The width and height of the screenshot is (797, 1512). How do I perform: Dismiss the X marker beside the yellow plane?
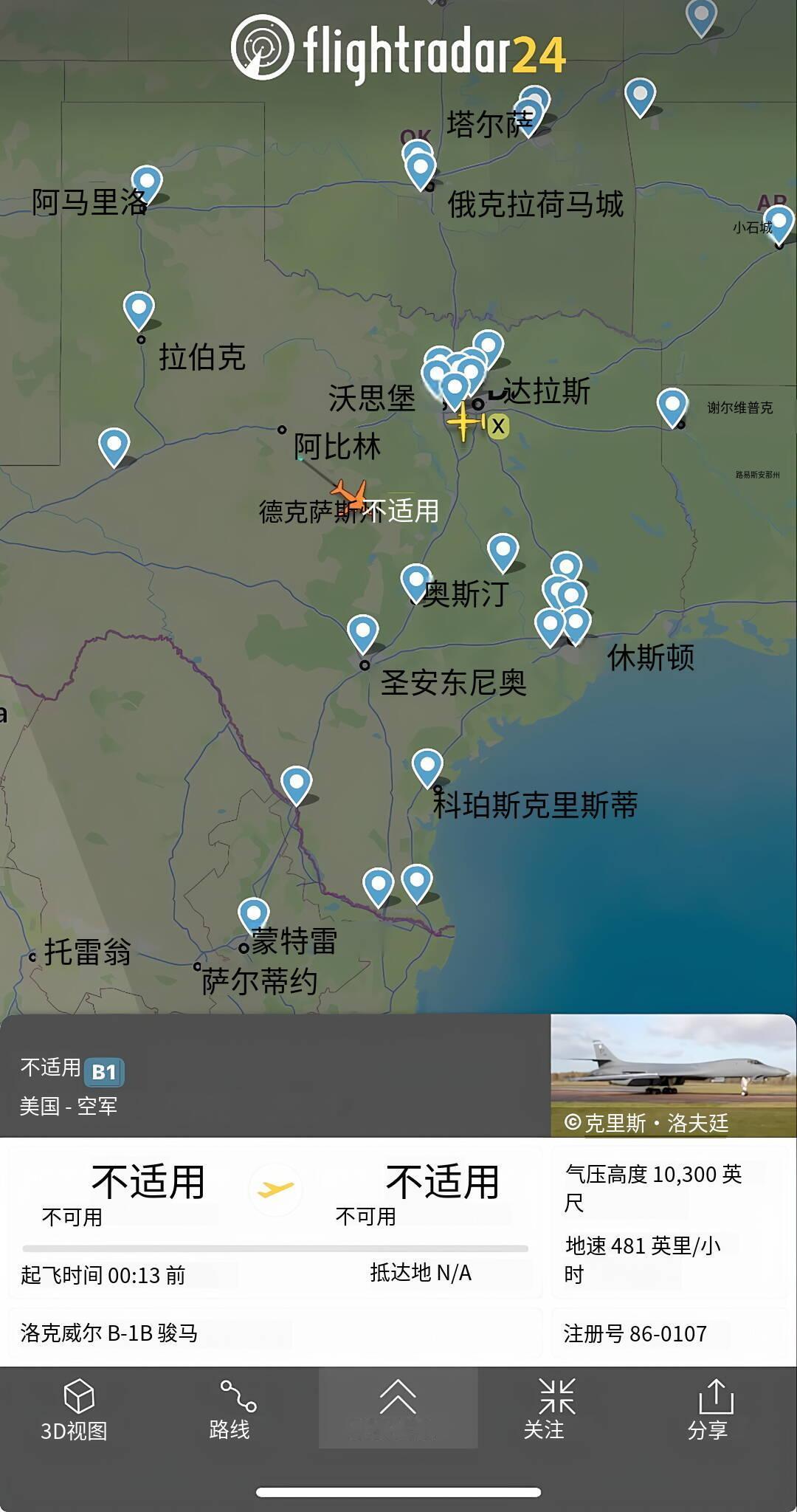499,427
